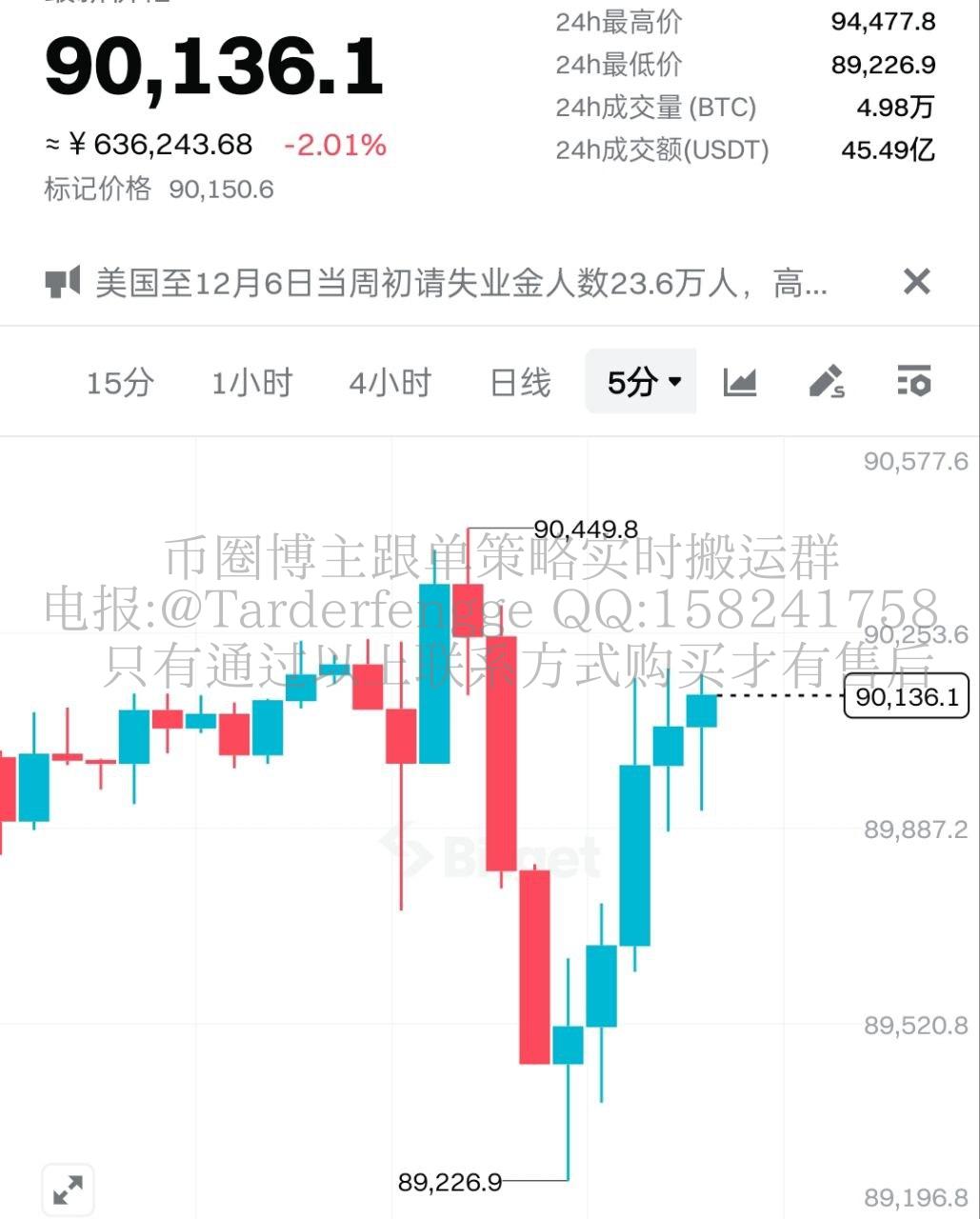This screenshot has height=1219, width=980.
Task: Open the drawing tools pencil icon
Action: 826,382
